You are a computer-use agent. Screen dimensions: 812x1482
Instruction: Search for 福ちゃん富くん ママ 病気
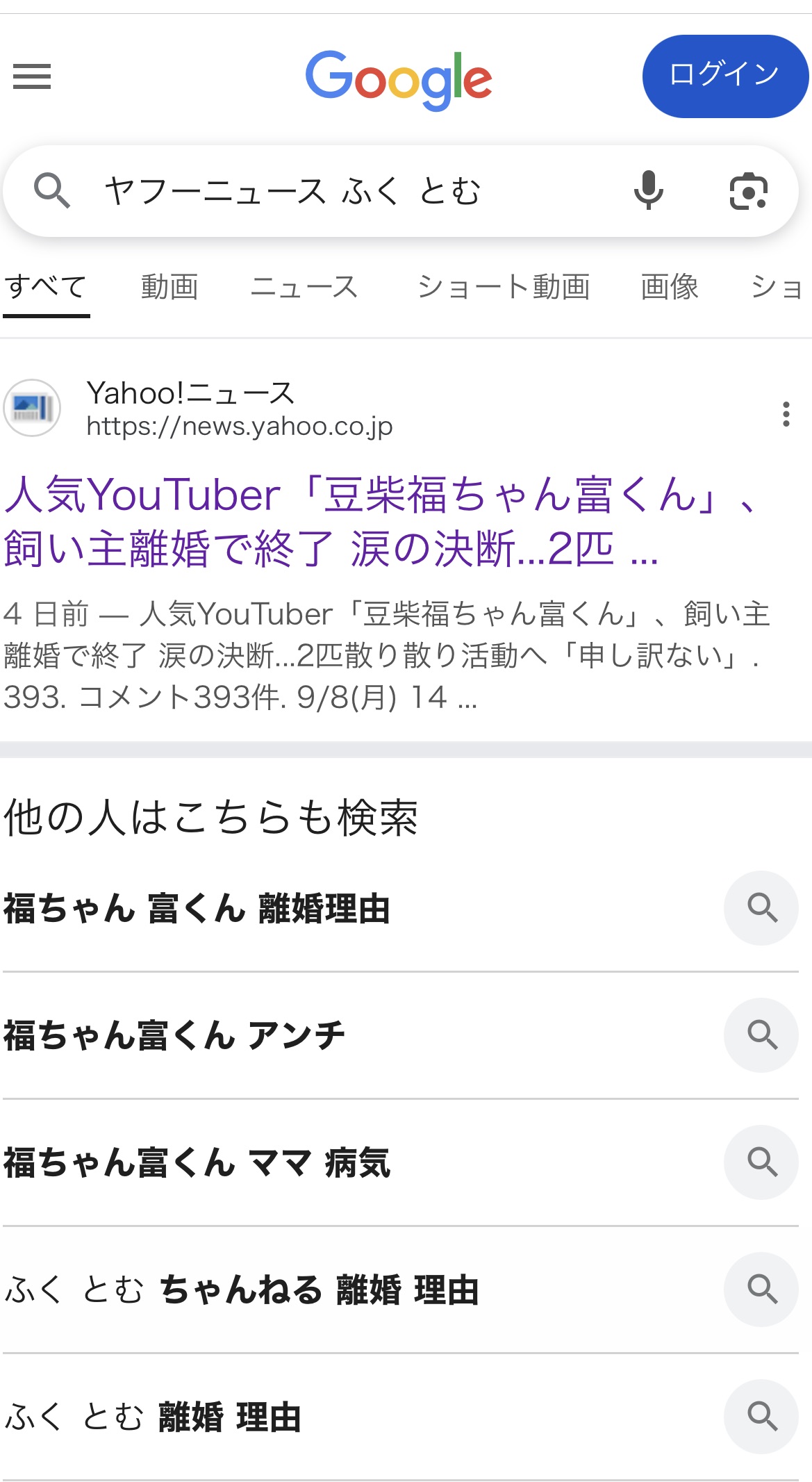pyautogui.click(x=198, y=1162)
